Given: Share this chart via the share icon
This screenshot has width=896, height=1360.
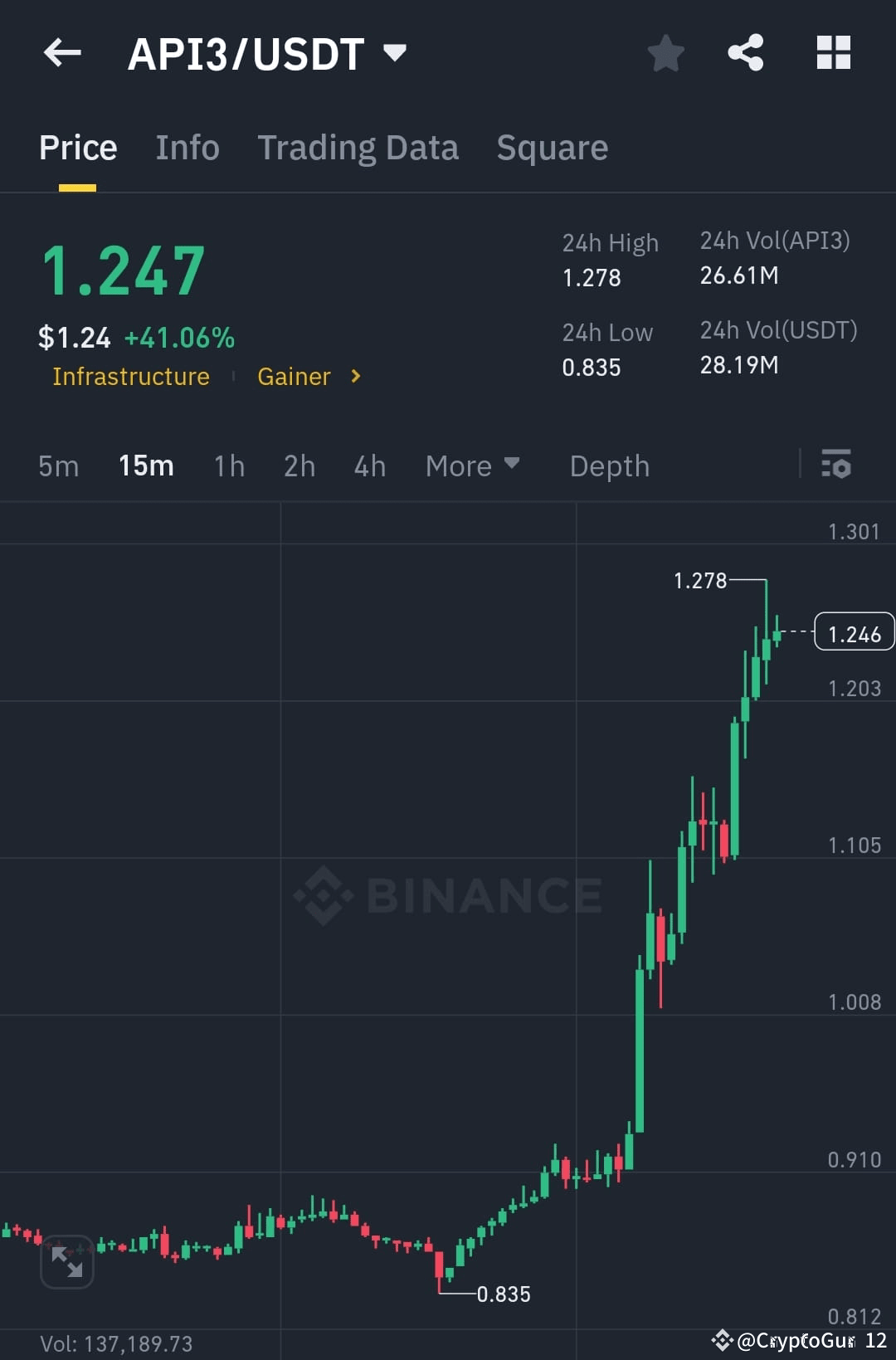Looking at the screenshot, I should click(x=745, y=52).
